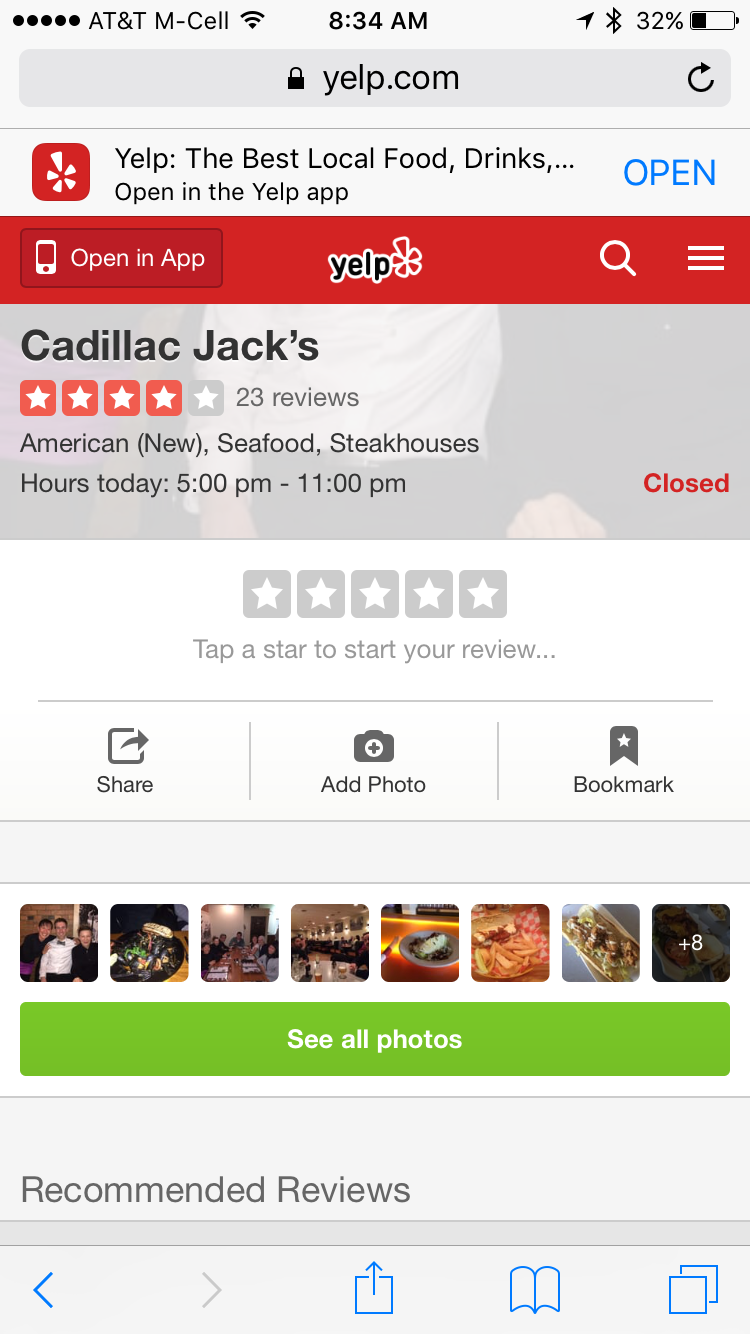Tap OPEN in the Yelp app banner

pyautogui.click(x=669, y=173)
